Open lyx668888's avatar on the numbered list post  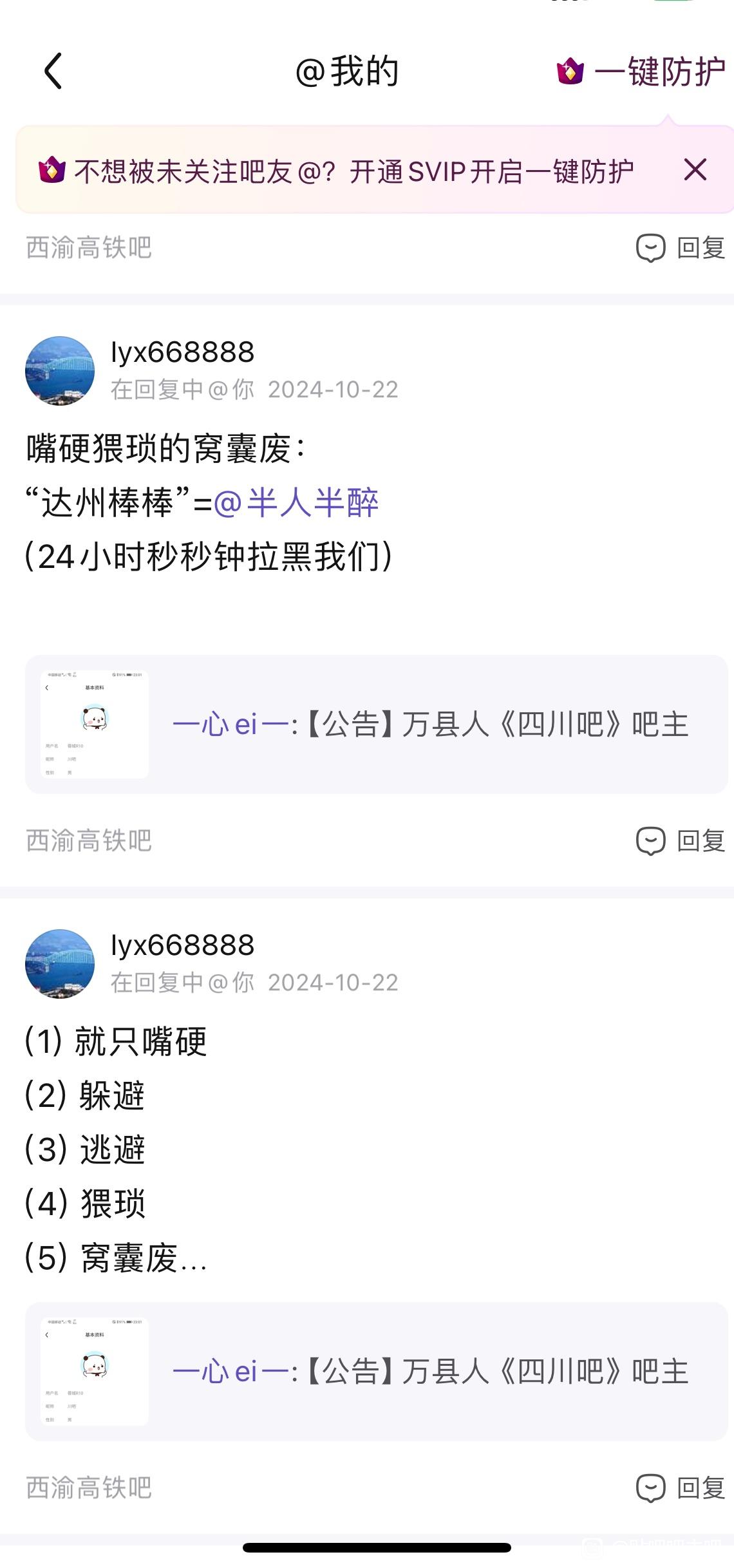point(60,964)
